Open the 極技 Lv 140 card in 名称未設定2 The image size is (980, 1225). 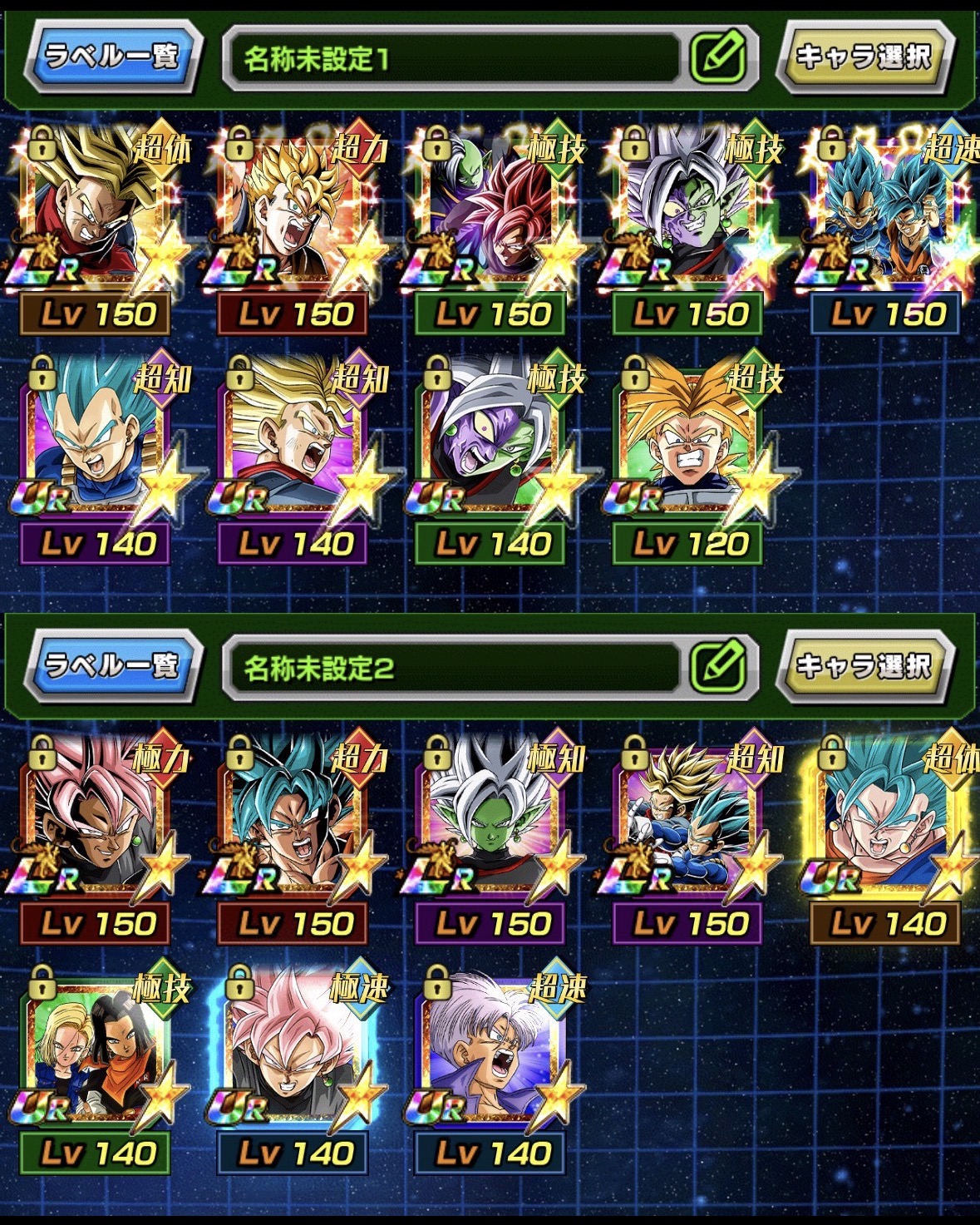click(x=98, y=1052)
